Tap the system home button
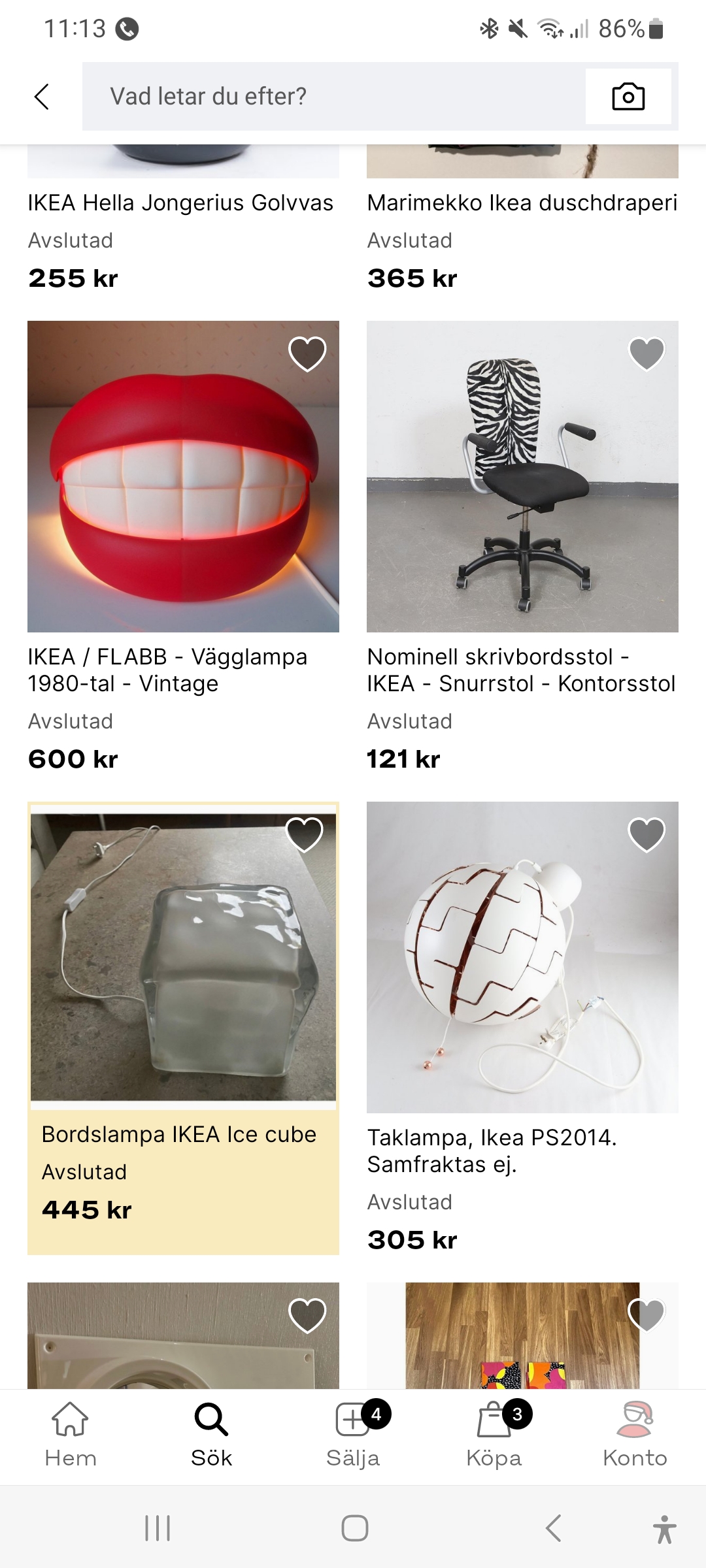 [x=354, y=1528]
